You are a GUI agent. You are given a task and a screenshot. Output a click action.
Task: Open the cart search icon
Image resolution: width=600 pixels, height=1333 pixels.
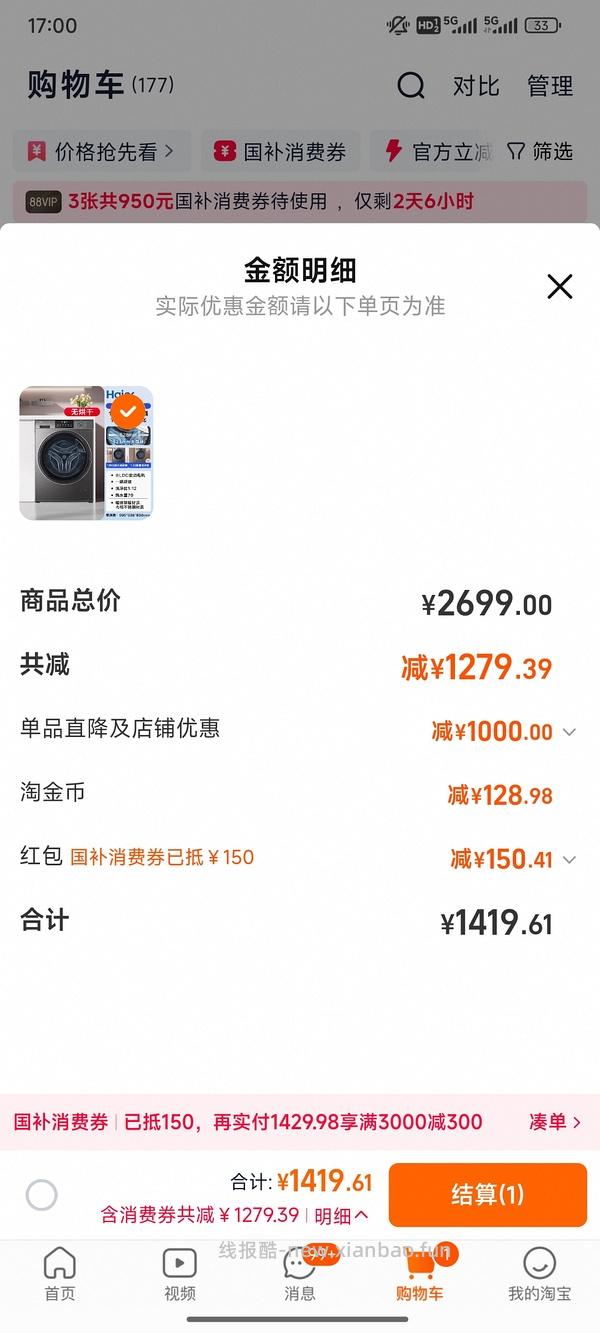point(411,86)
